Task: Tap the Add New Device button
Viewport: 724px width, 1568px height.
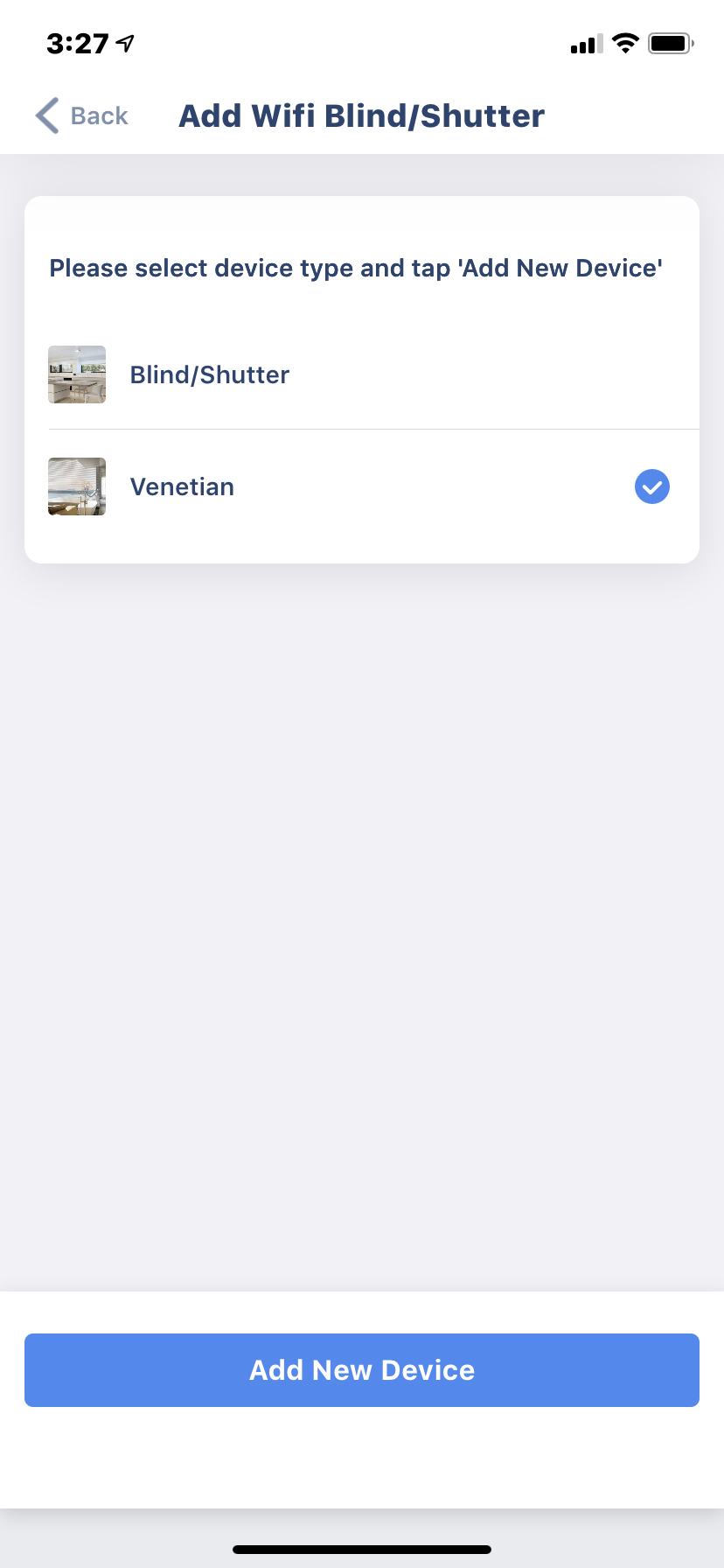Action: pos(362,1370)
